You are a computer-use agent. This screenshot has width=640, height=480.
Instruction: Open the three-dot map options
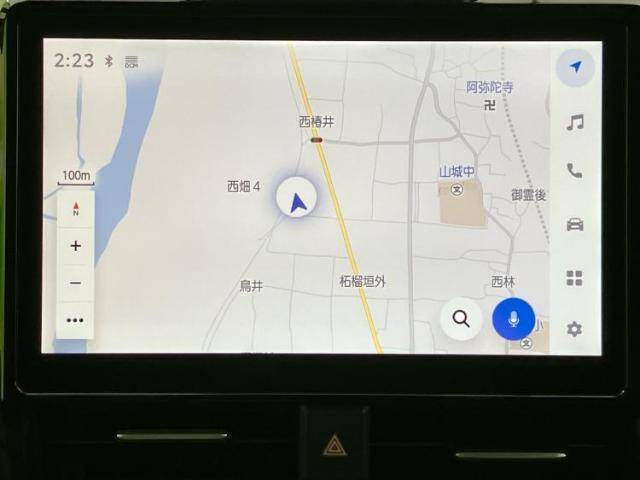[76, 321]
